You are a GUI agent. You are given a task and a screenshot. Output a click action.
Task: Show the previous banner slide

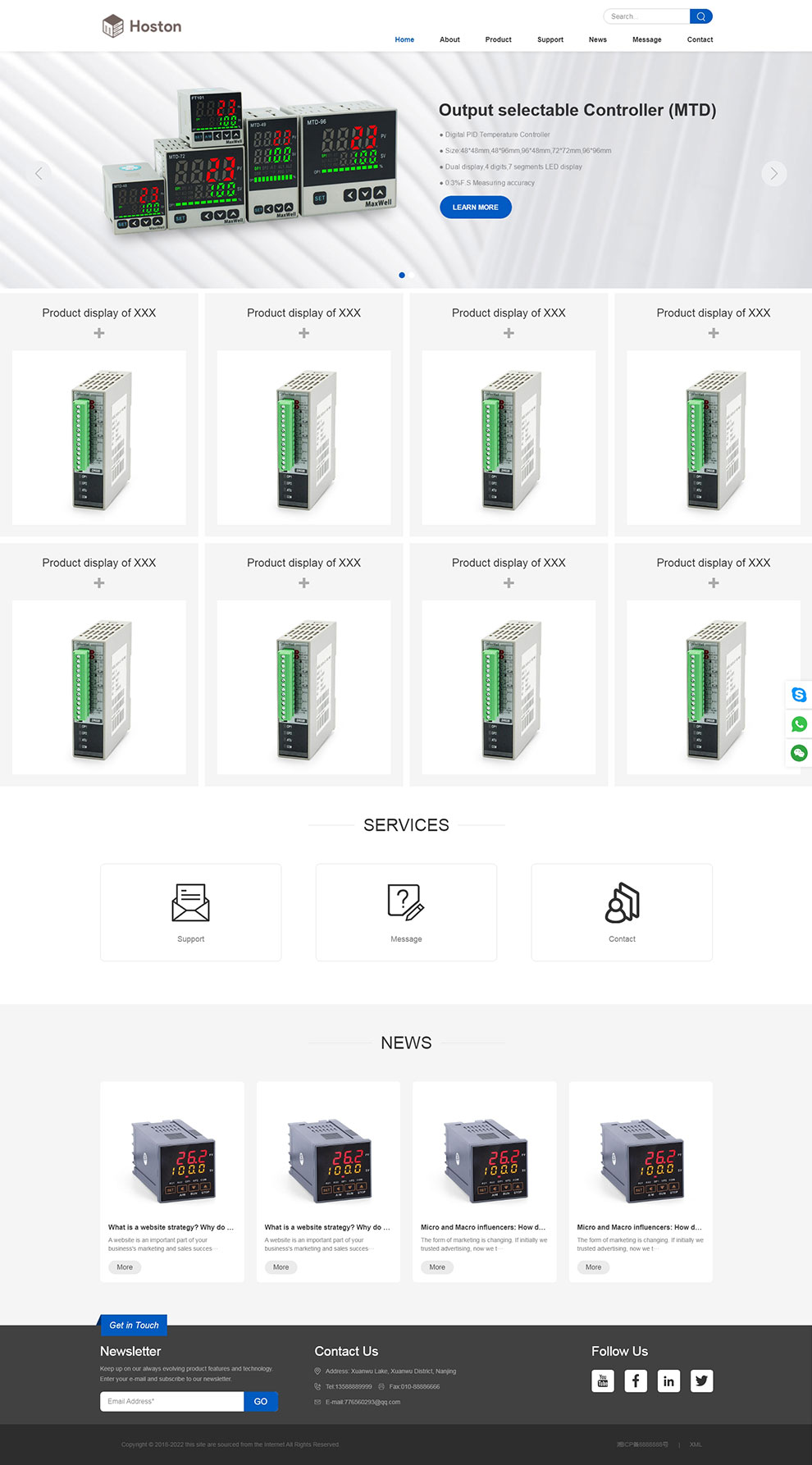(x=39, y=173)
